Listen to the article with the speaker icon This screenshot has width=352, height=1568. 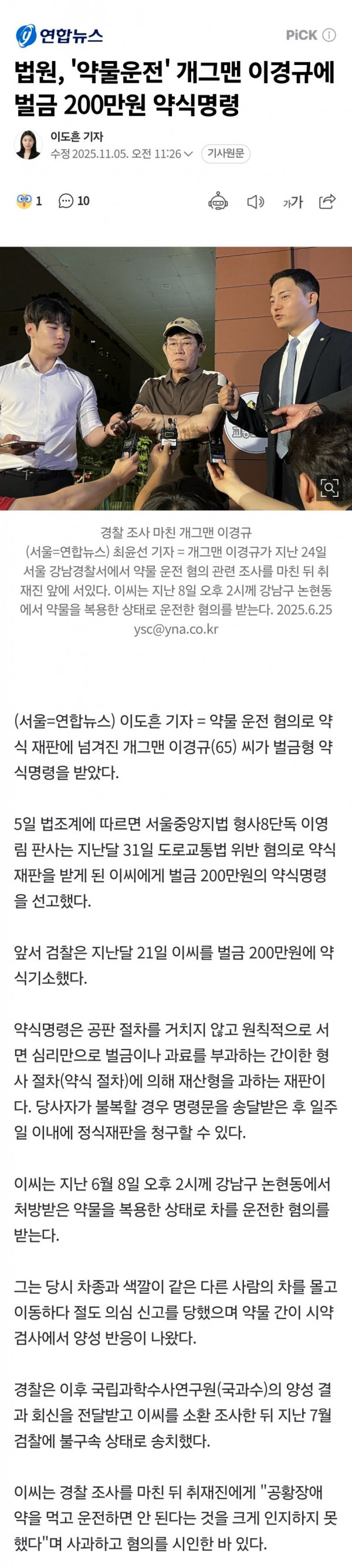(x=255, y=202)
